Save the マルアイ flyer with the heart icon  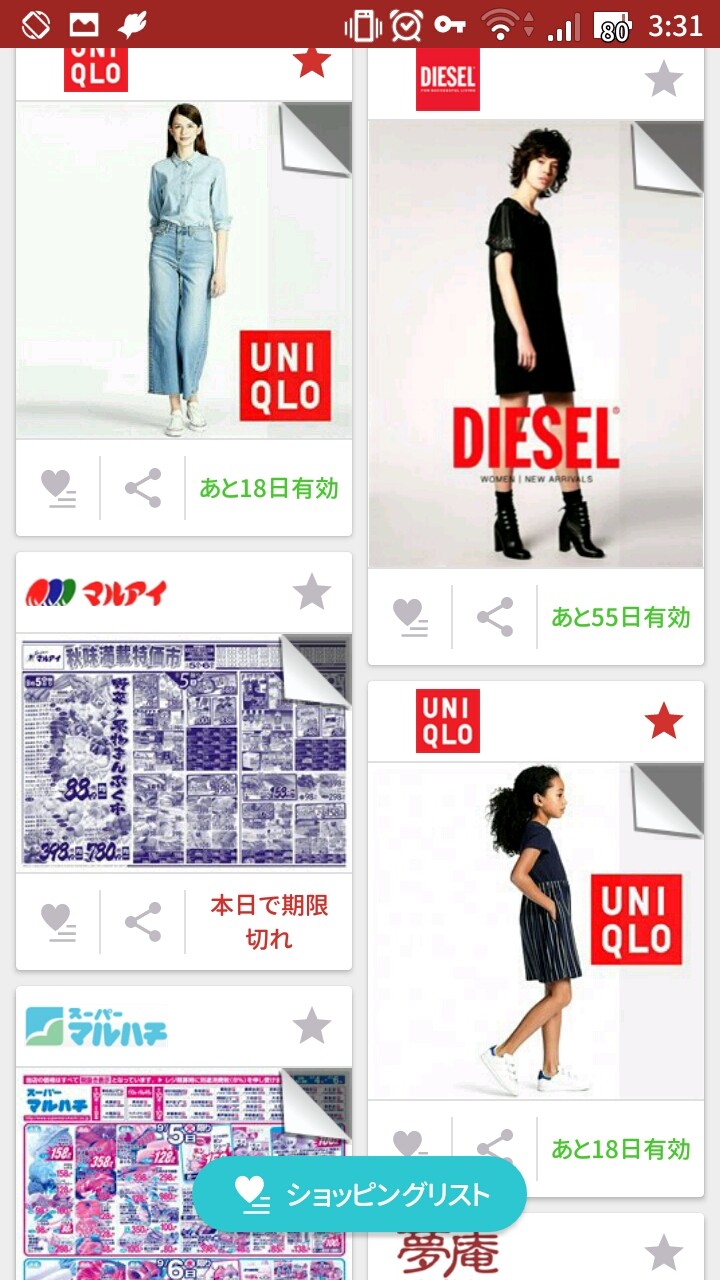pyautogui.click(x=58, y=922)
